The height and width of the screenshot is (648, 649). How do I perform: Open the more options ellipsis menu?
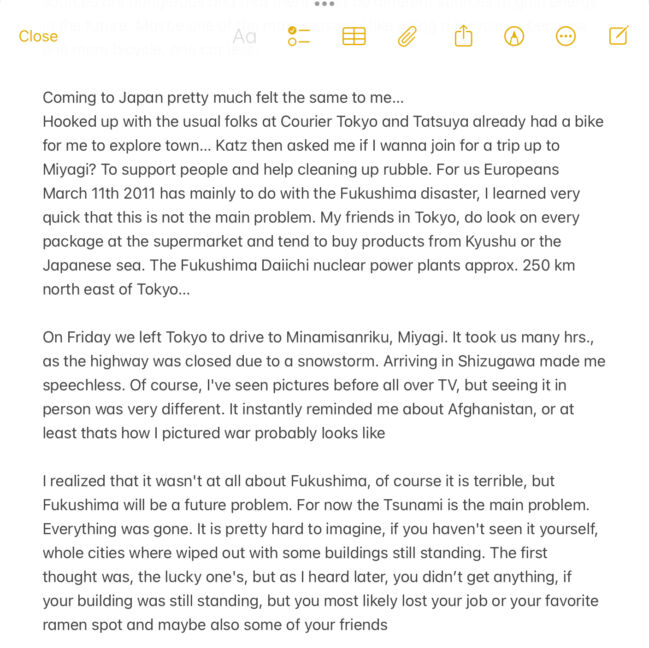click(566, 36)
